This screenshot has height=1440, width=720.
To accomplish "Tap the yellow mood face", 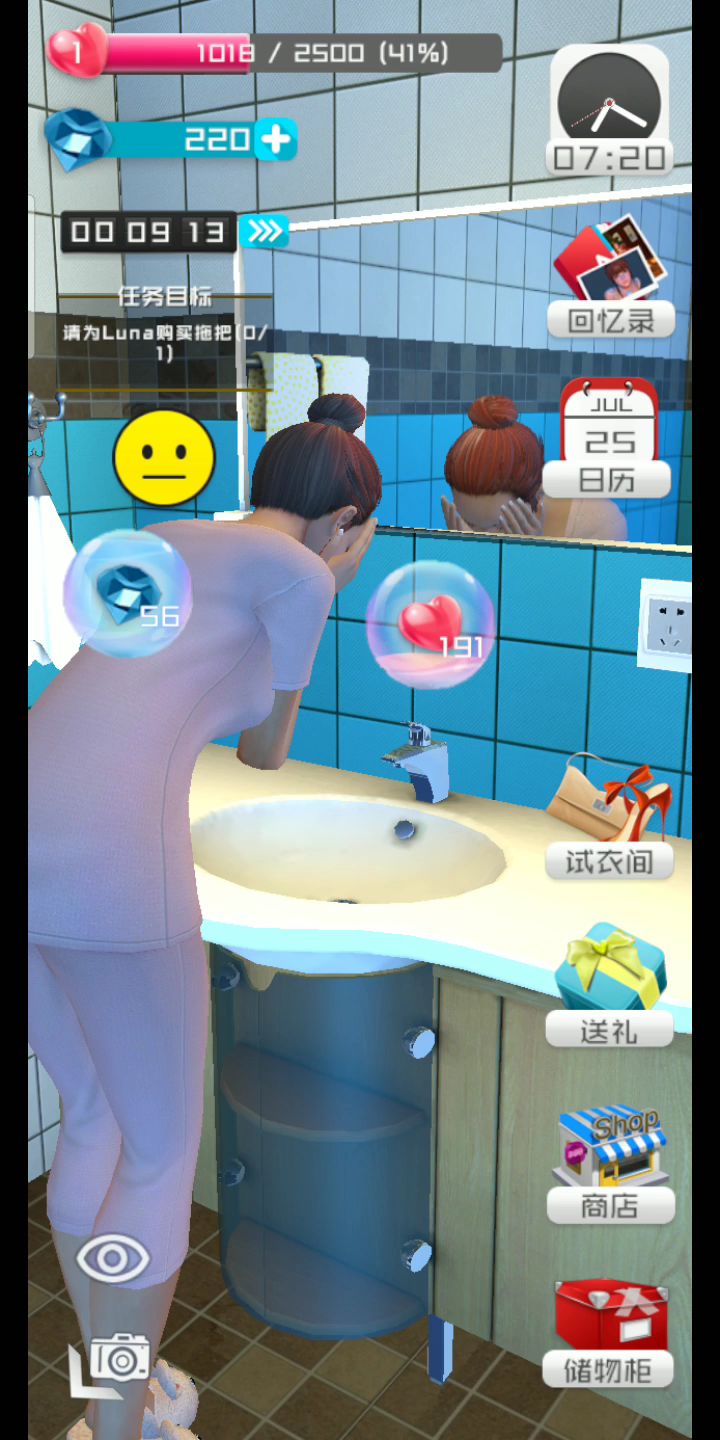I will click(164, 458).
